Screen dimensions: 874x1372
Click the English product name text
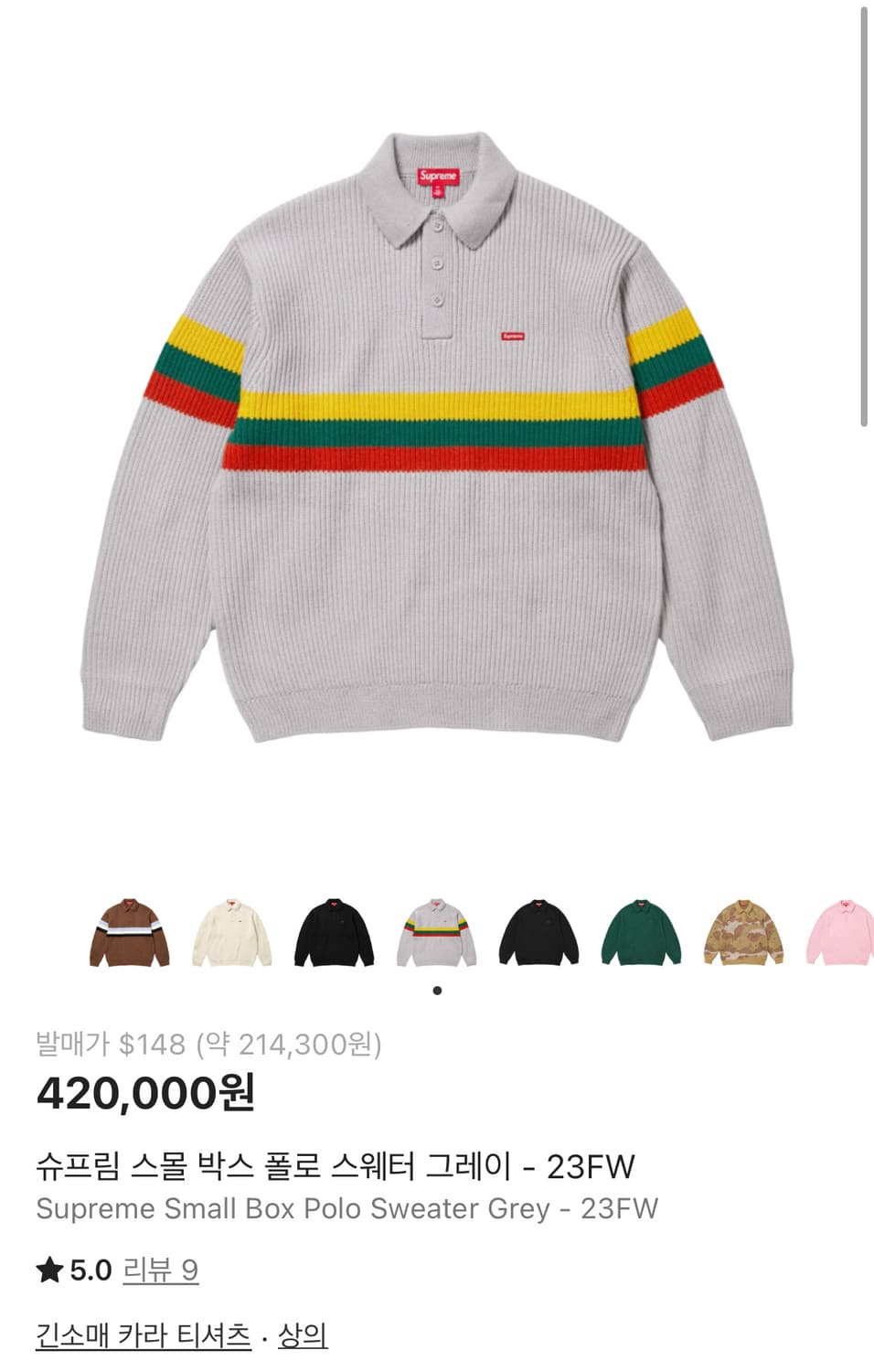point(347,1209)
